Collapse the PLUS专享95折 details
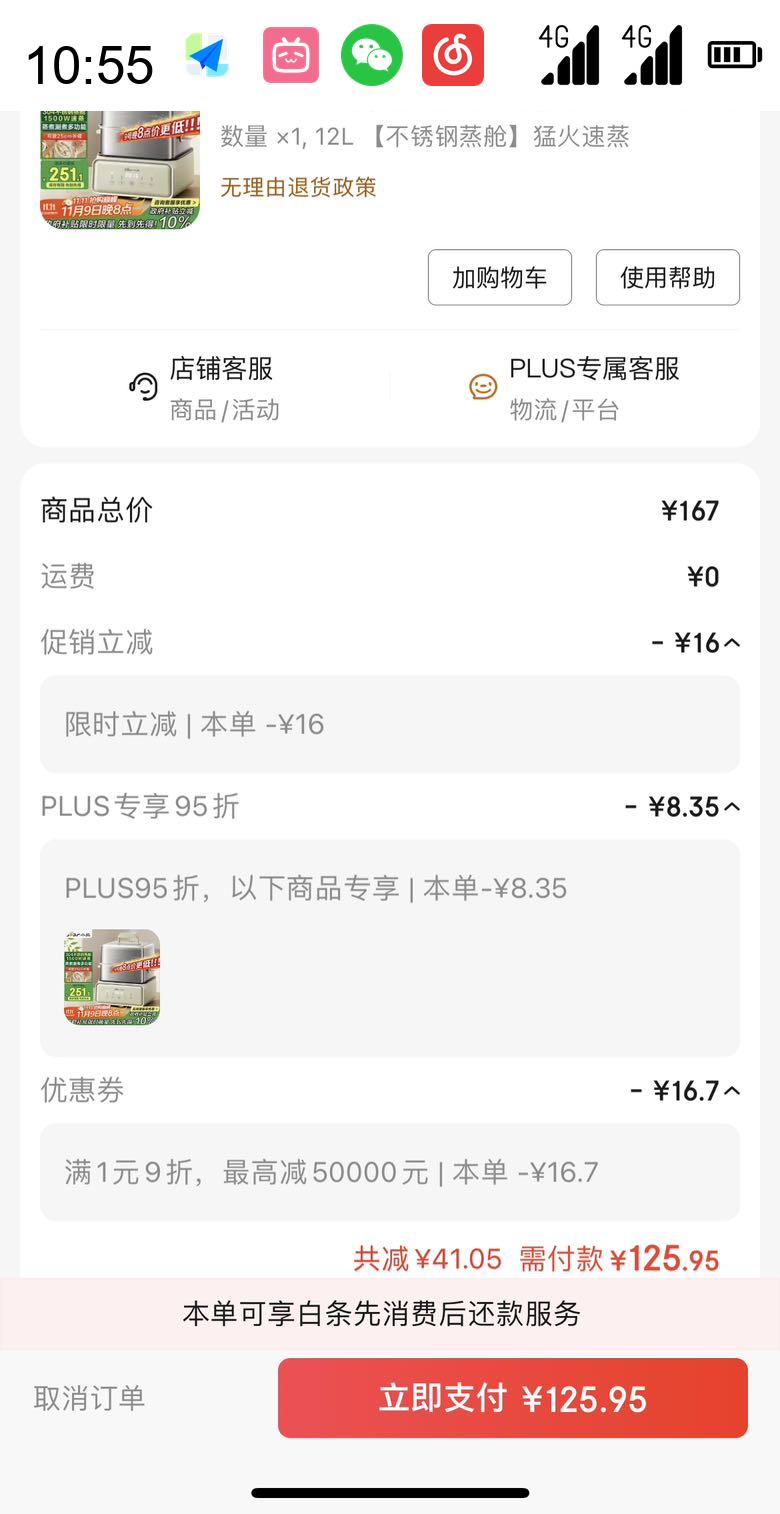The width and height of the screenshot is (780, 1514). 732,807
